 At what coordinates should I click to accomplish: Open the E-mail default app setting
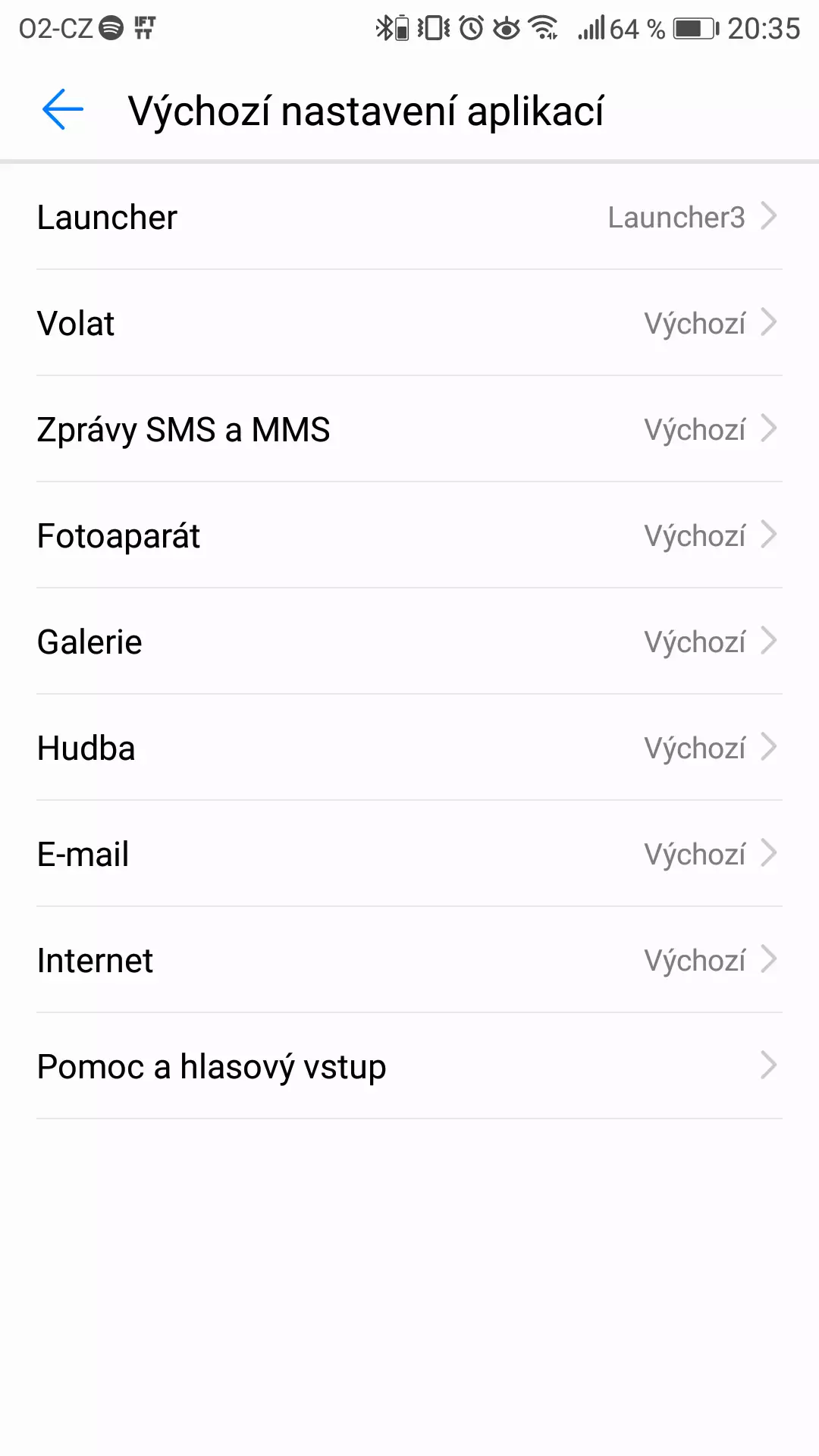[409, 854]
